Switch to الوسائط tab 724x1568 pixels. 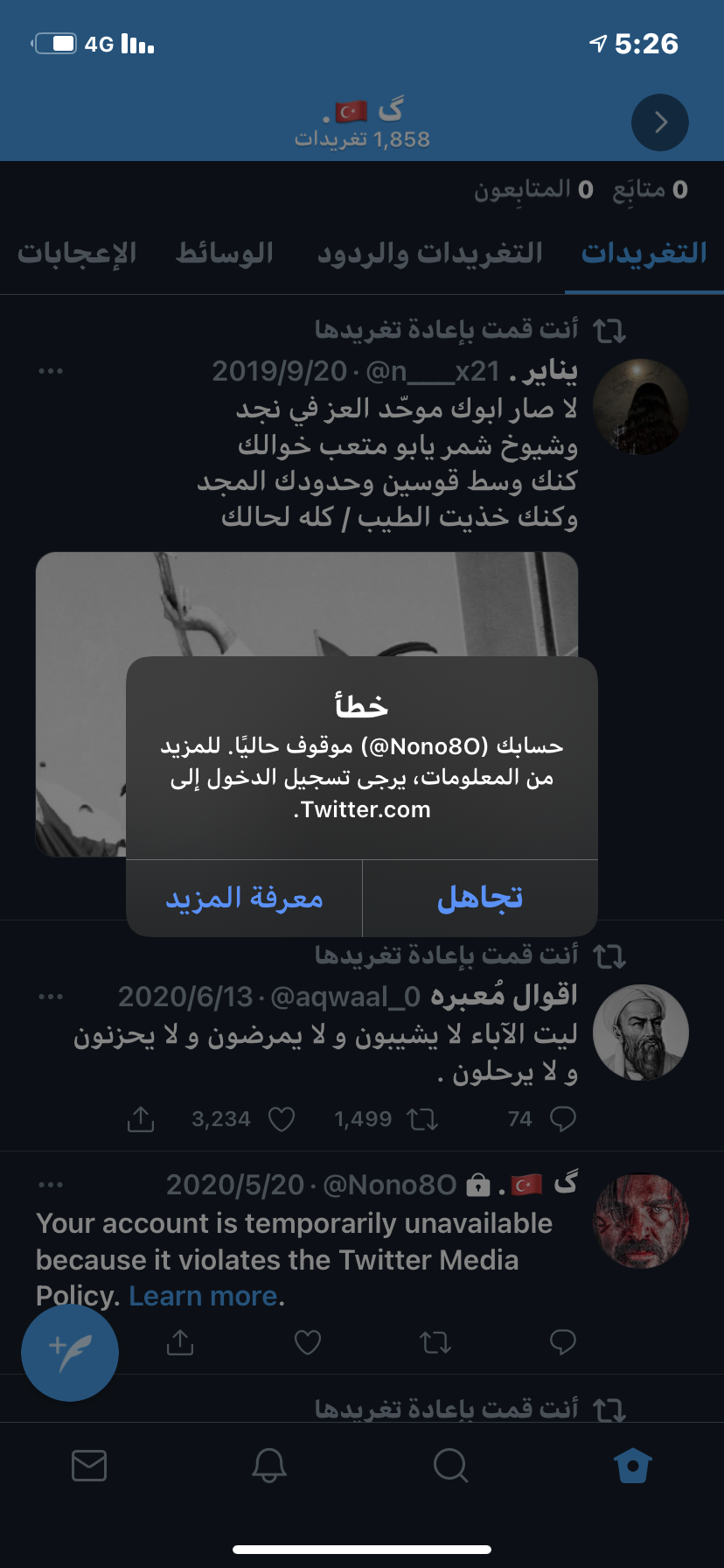pyautogui.click(x=225, y=254)
